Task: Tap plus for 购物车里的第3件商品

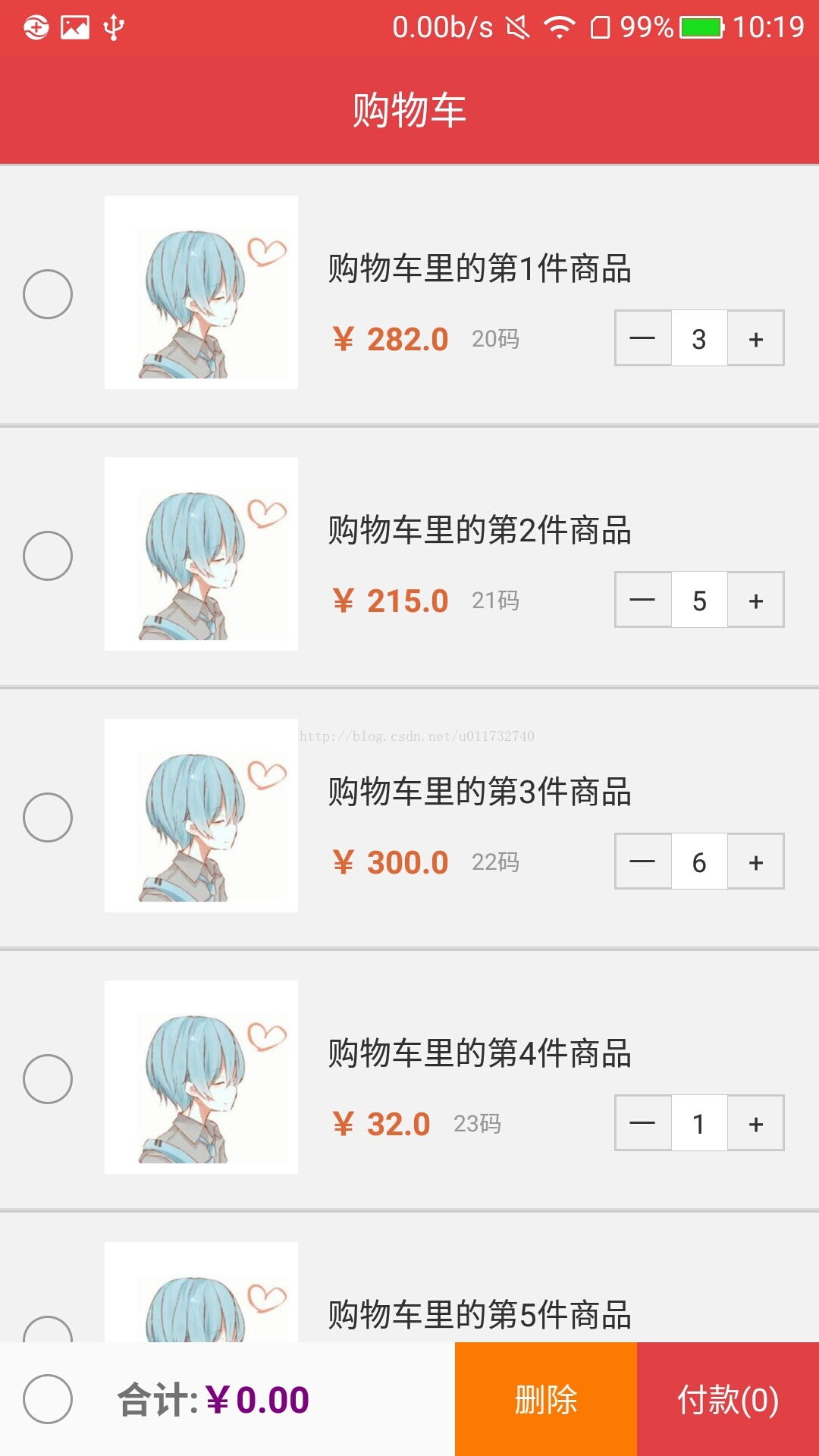Action: click(756, 861)
